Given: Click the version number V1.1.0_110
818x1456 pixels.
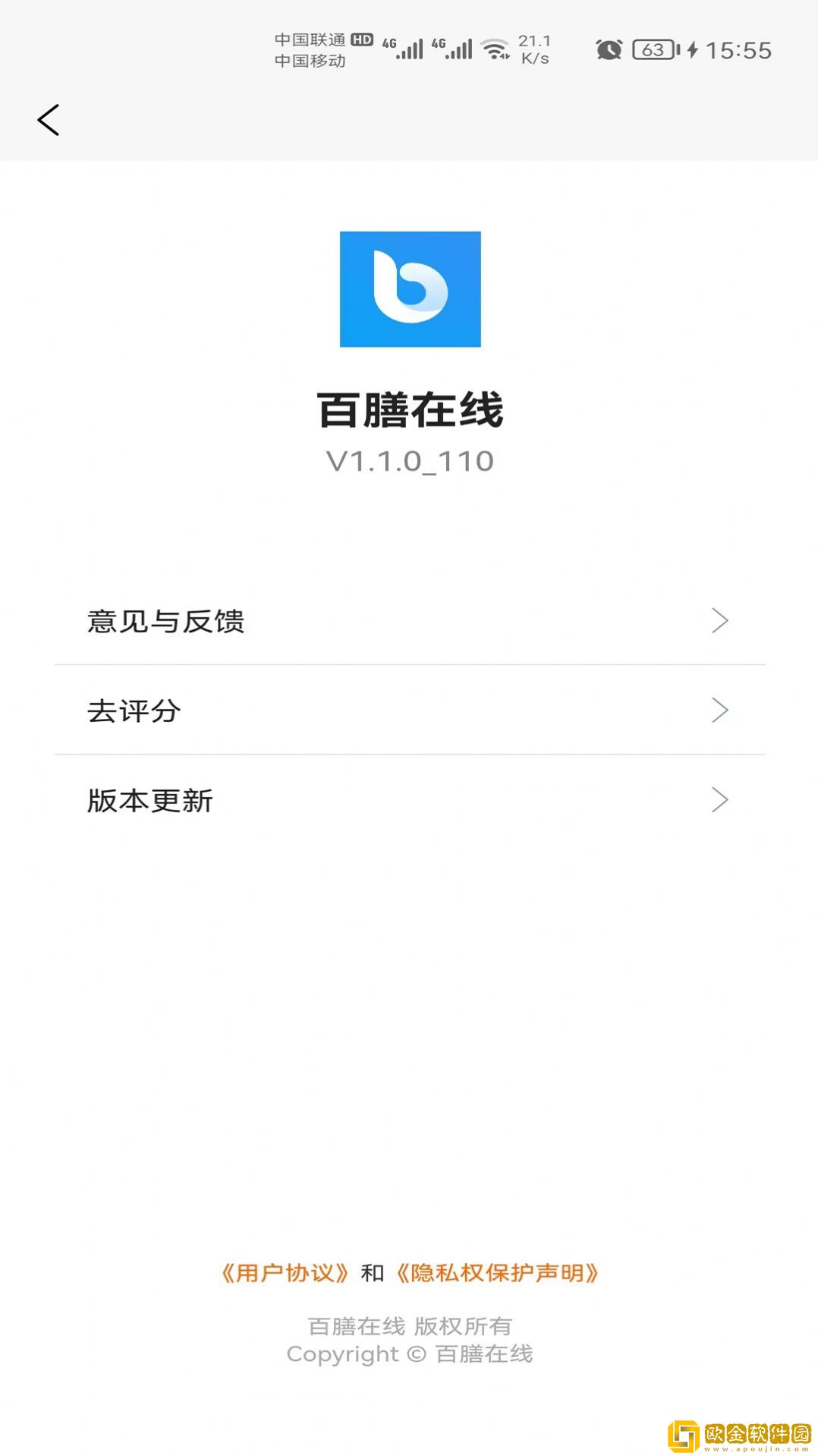Looking at the screenshot, I should (x=409, y=461).
